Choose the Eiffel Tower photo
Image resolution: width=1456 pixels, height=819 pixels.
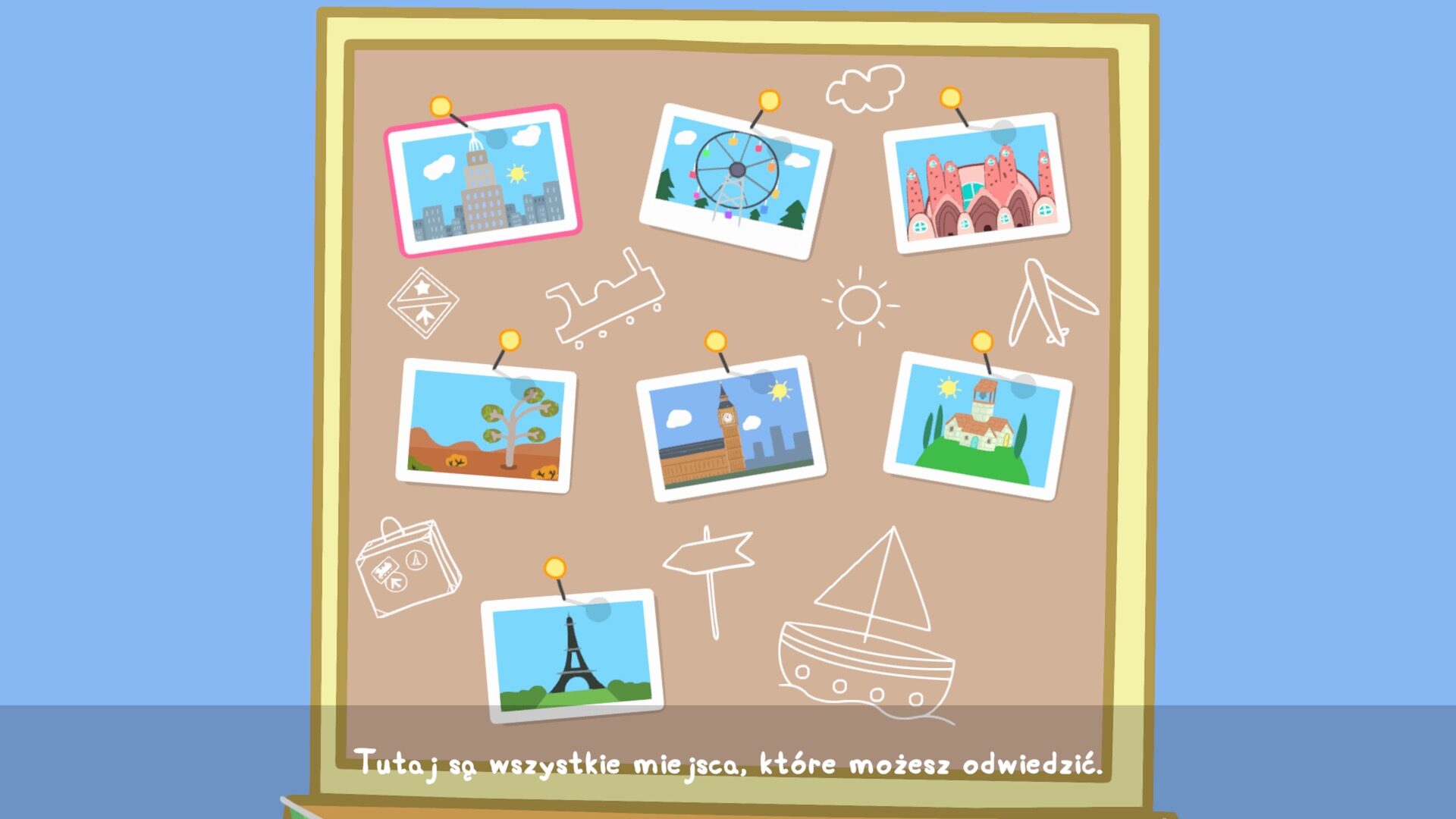click(572, 655)
